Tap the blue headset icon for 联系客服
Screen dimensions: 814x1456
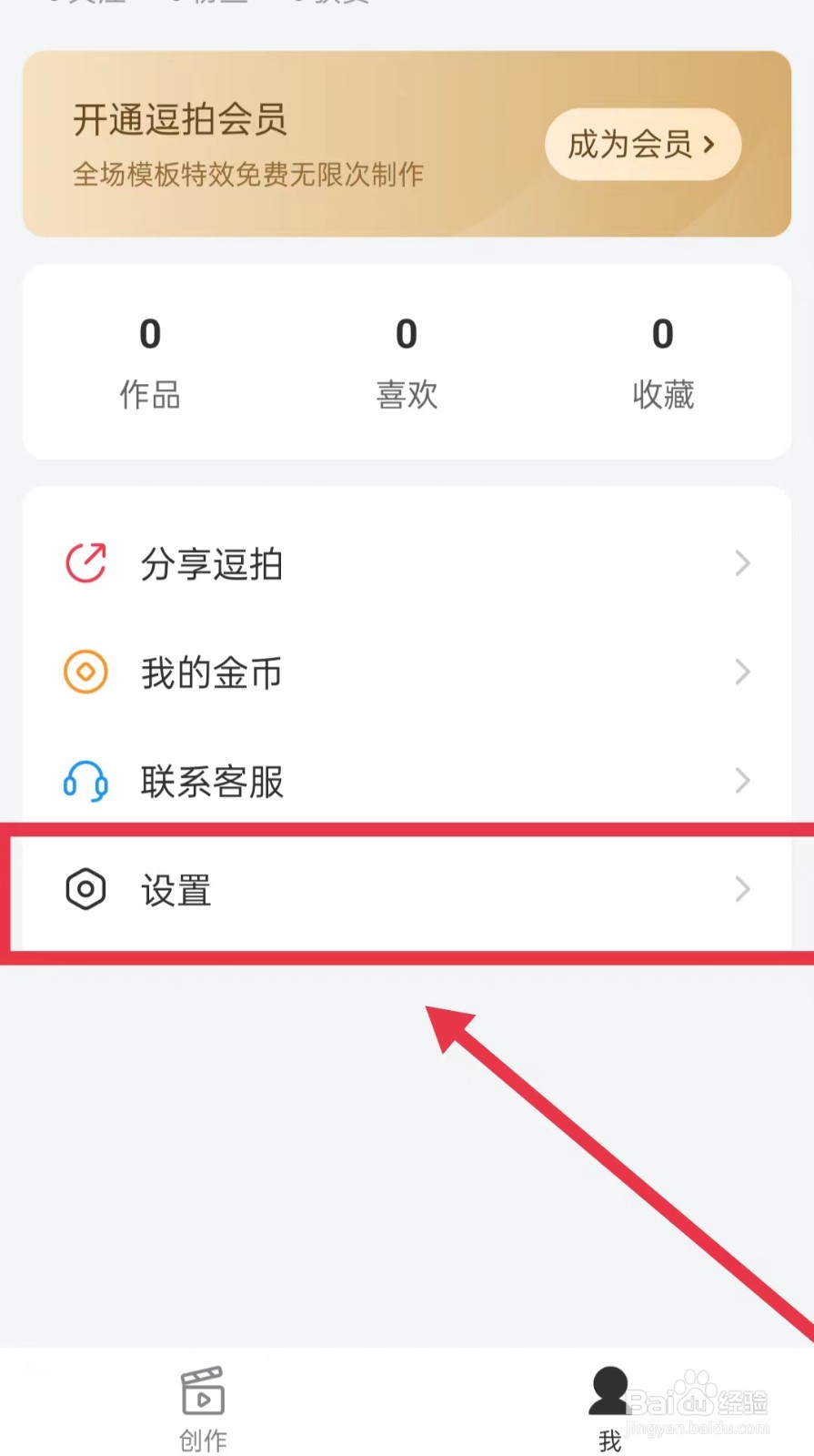[x=85, y=781]
